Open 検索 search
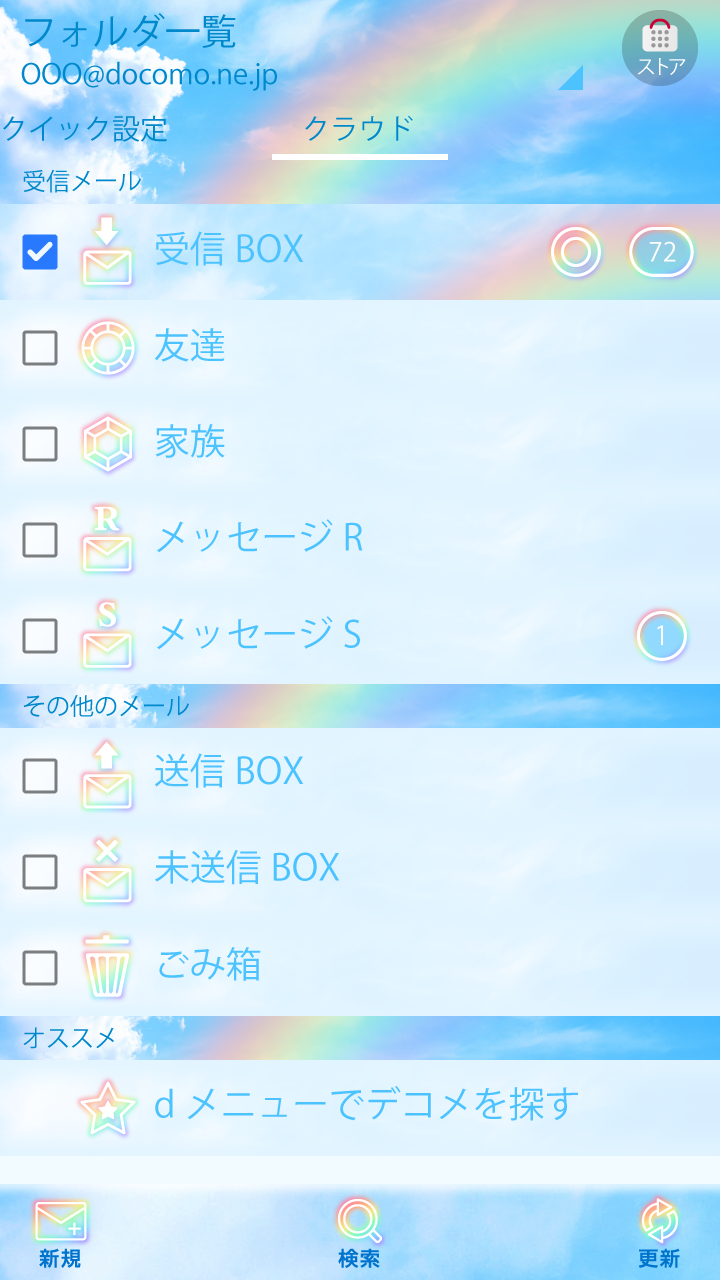Image resolution: width=720 pixels, height=1280 pixels. click(359, 1234)
